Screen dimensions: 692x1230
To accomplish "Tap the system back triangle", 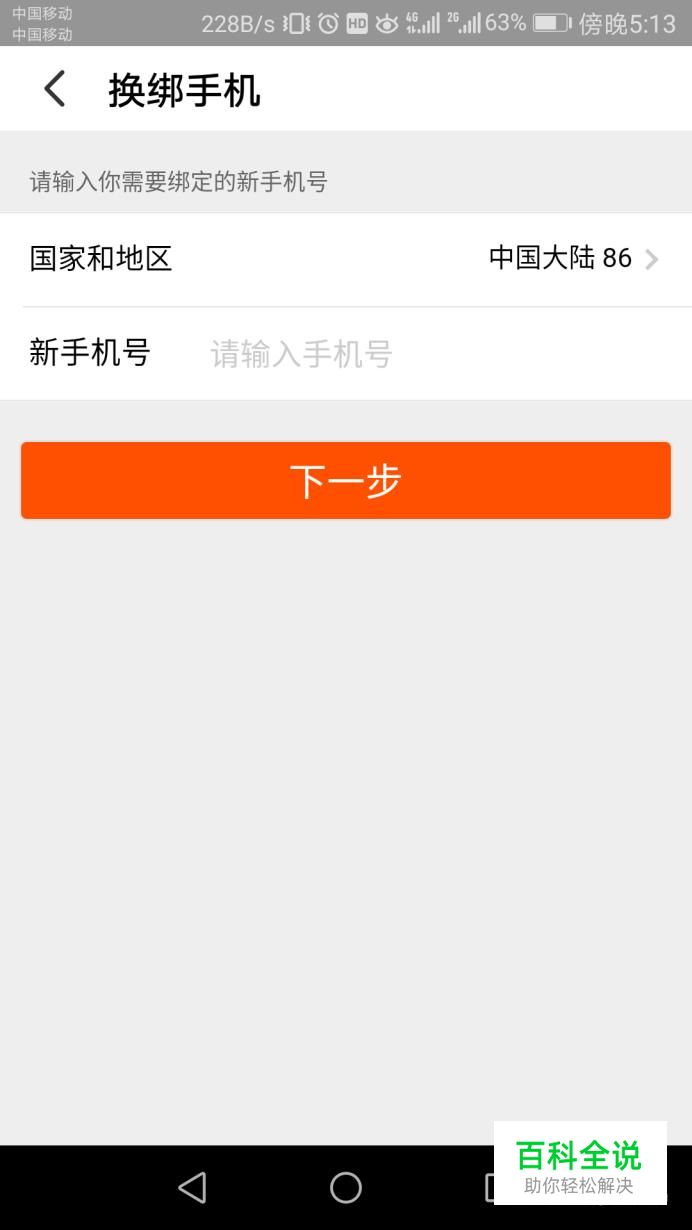I will pyautogui.click(x=192, y=1187).
